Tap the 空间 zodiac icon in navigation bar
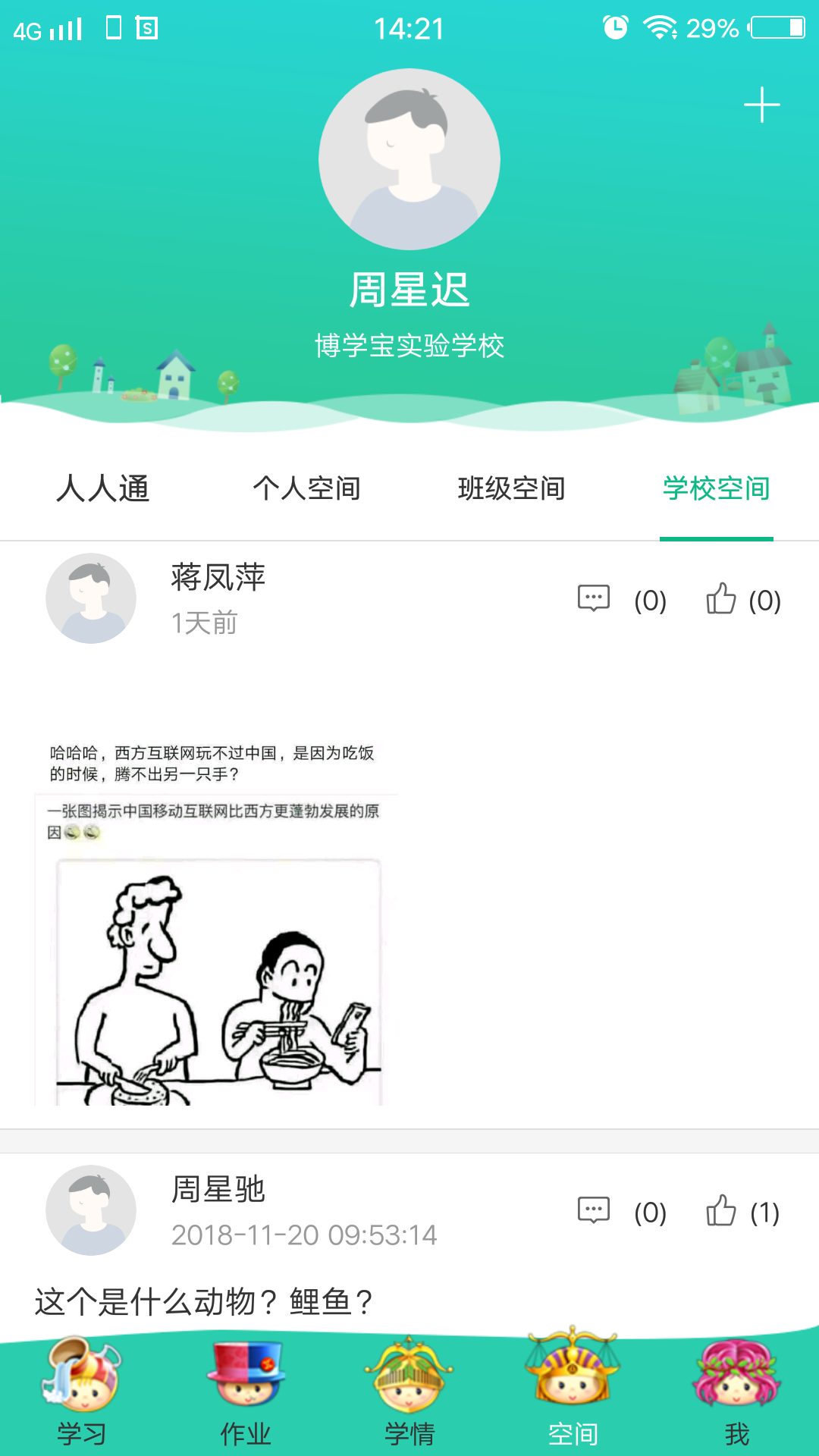Screen dimensions: 819x1456 point(573,1395)
